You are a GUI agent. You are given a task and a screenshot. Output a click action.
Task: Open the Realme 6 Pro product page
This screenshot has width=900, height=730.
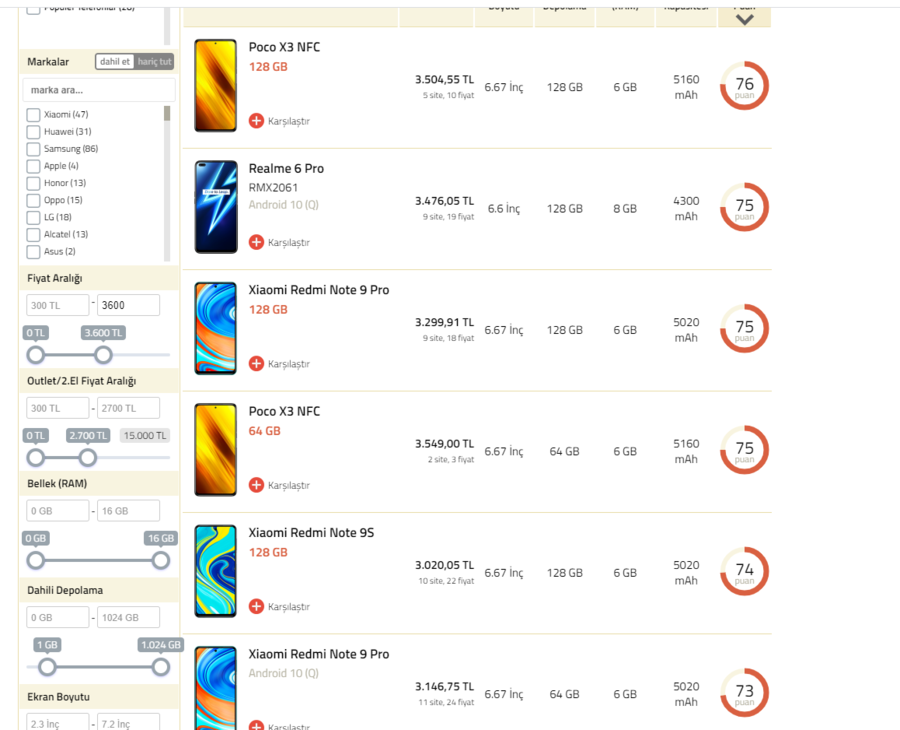[286, 168]
